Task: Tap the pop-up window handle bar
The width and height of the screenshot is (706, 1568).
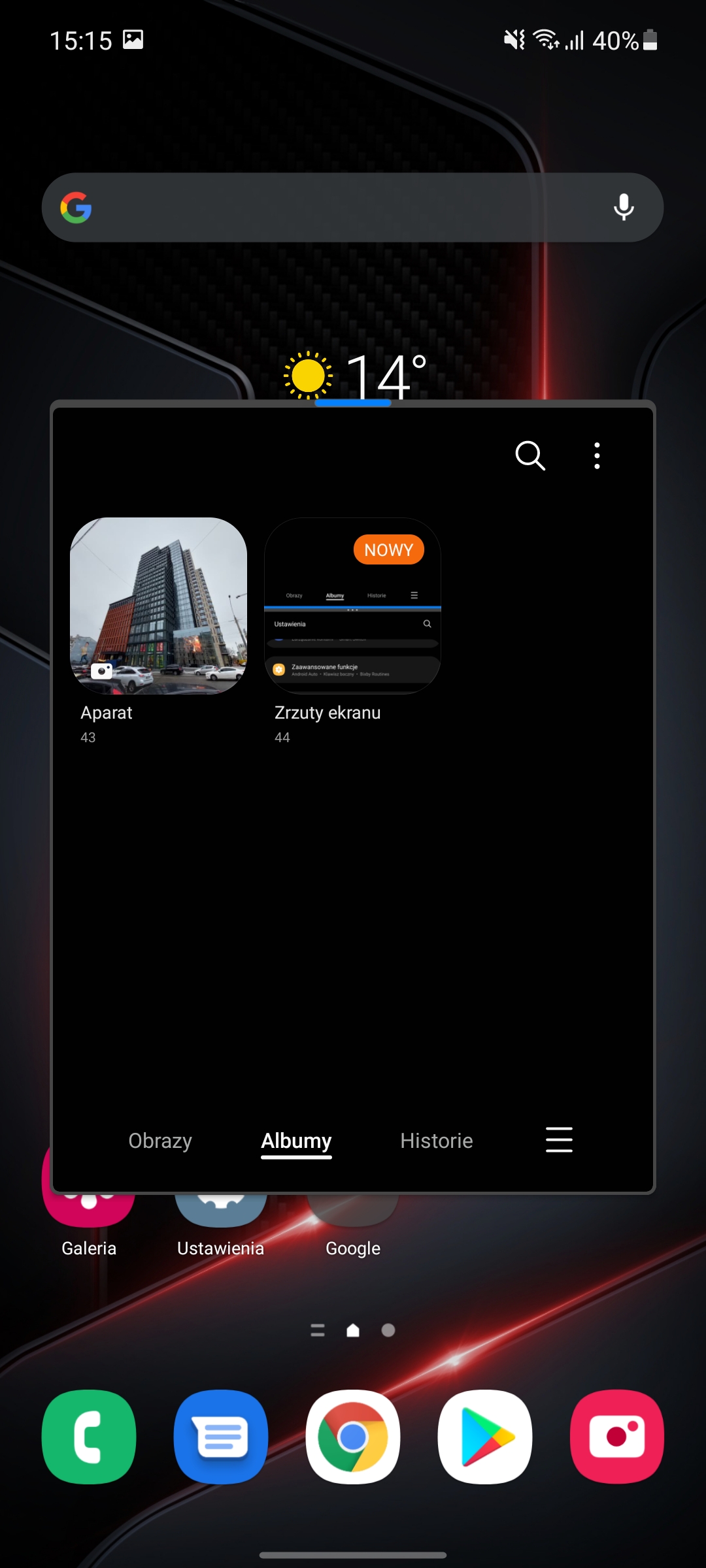Action: click(352, 403)
